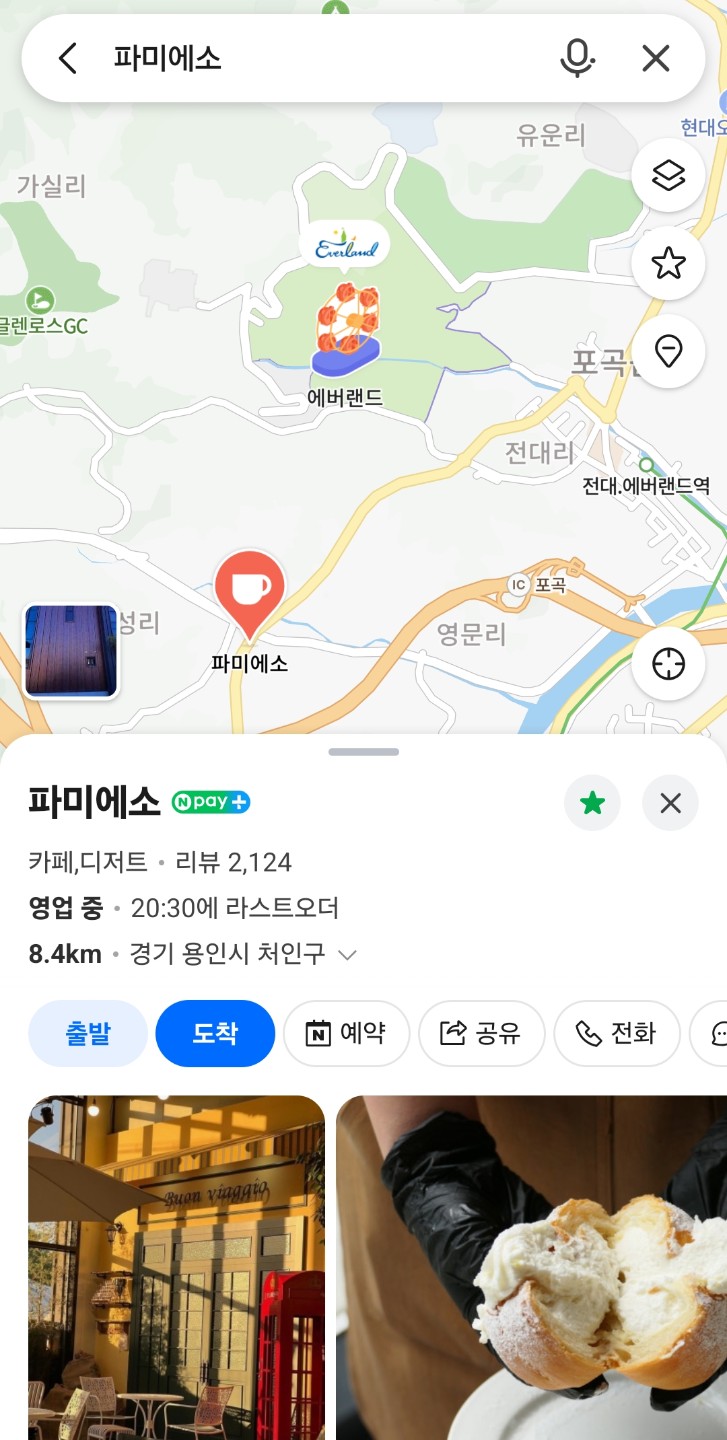Expand the 경기 용인시 처인구 address details
Image resolution: width=727 pixels, height=1440 pixels.
pyautogui.click(x=346, y=954)
